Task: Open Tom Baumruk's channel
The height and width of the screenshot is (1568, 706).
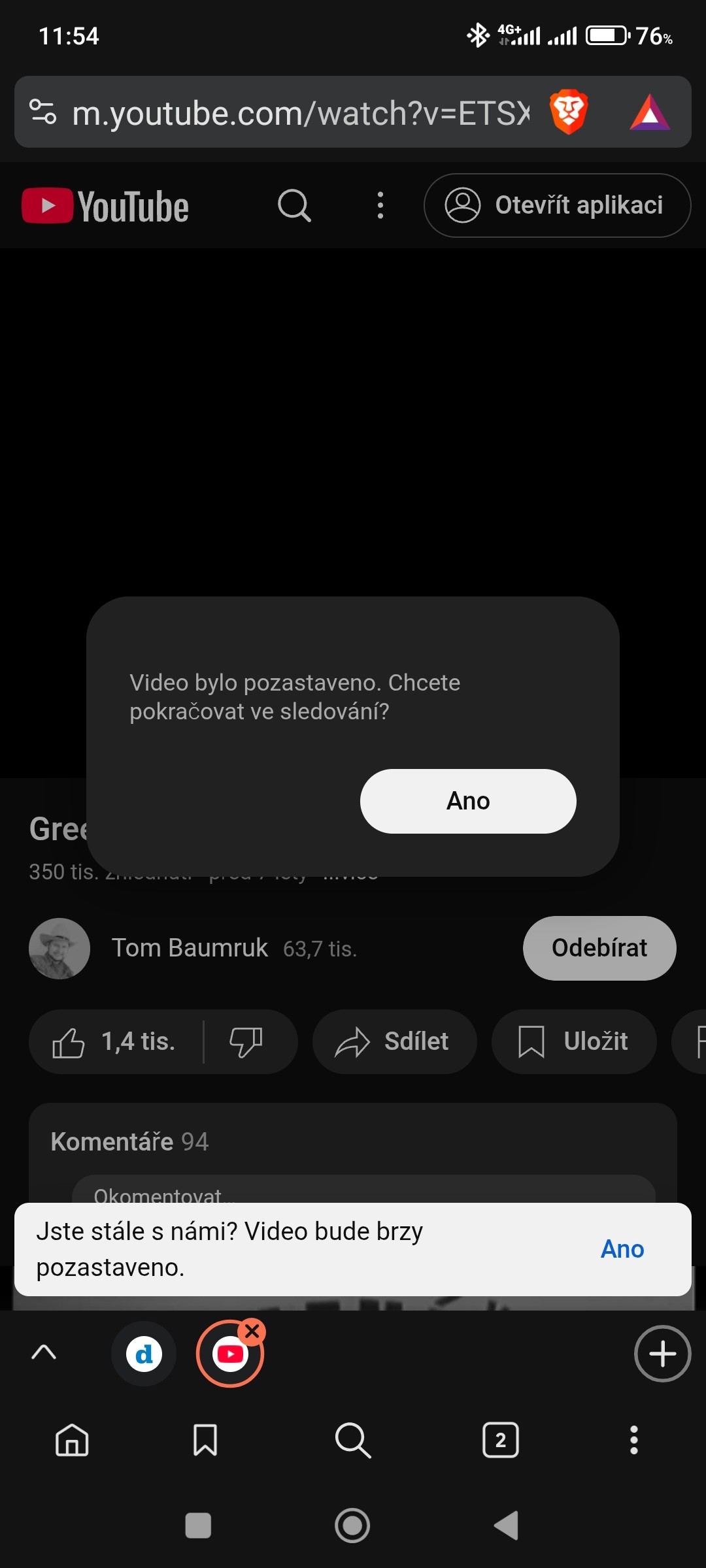Action: (190, 948)
